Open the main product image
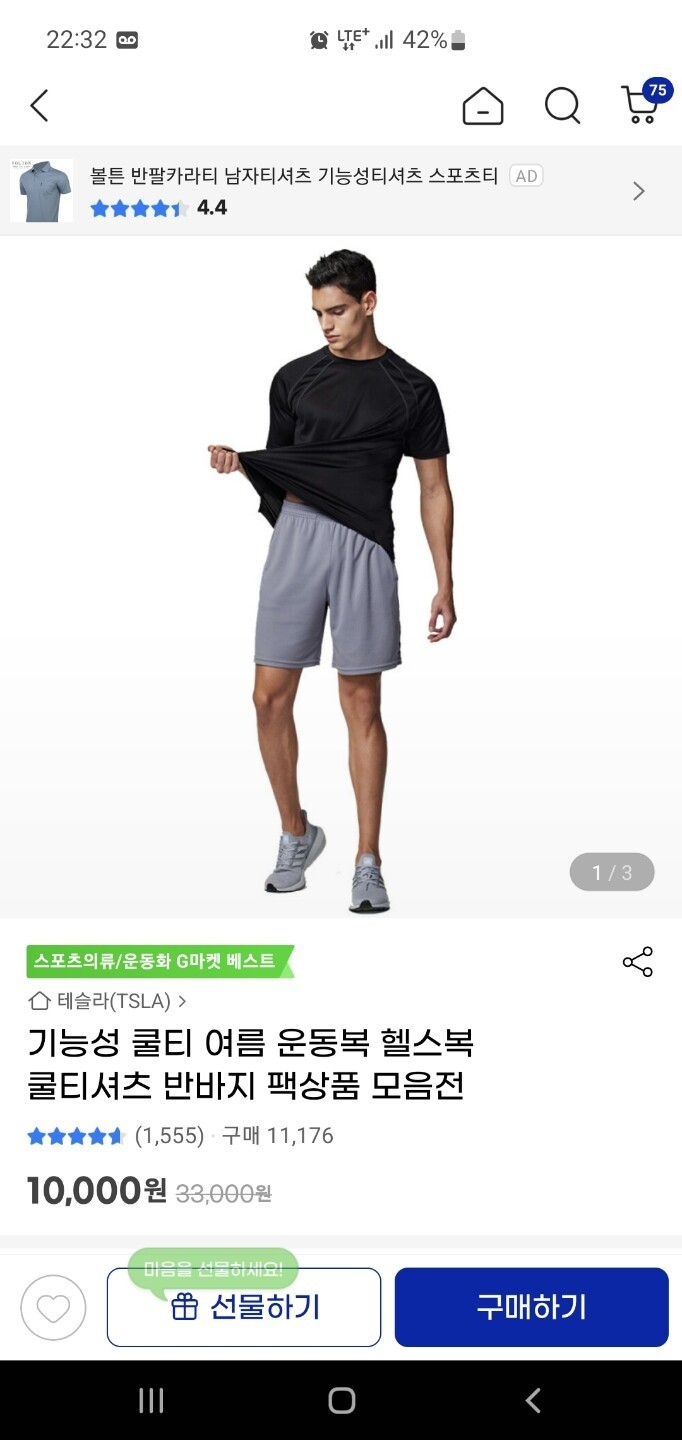This screenshot has width=682, height=1440. click(341, 578)
